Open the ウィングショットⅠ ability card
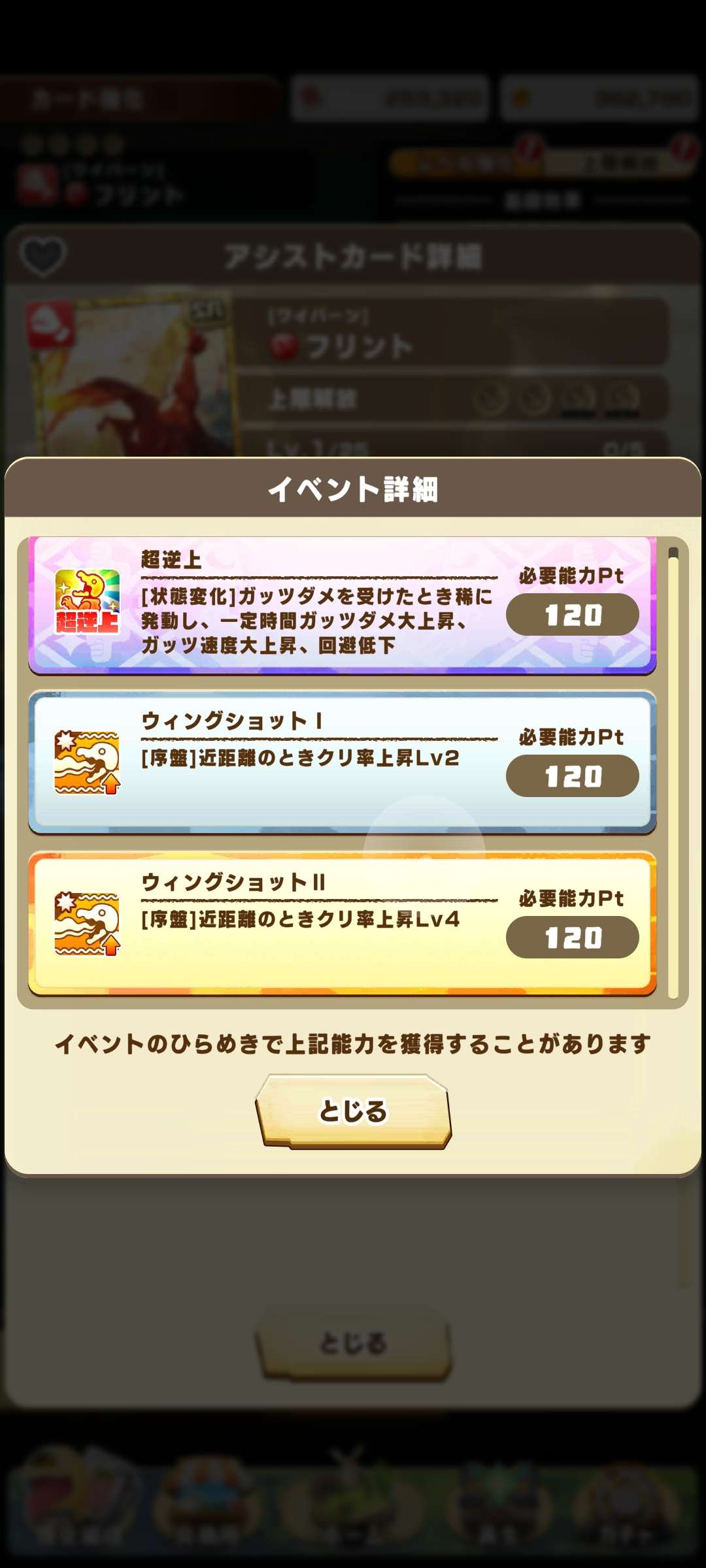Image resolution: width=706 pixels, height=1568 pixels. coord(342,762)
